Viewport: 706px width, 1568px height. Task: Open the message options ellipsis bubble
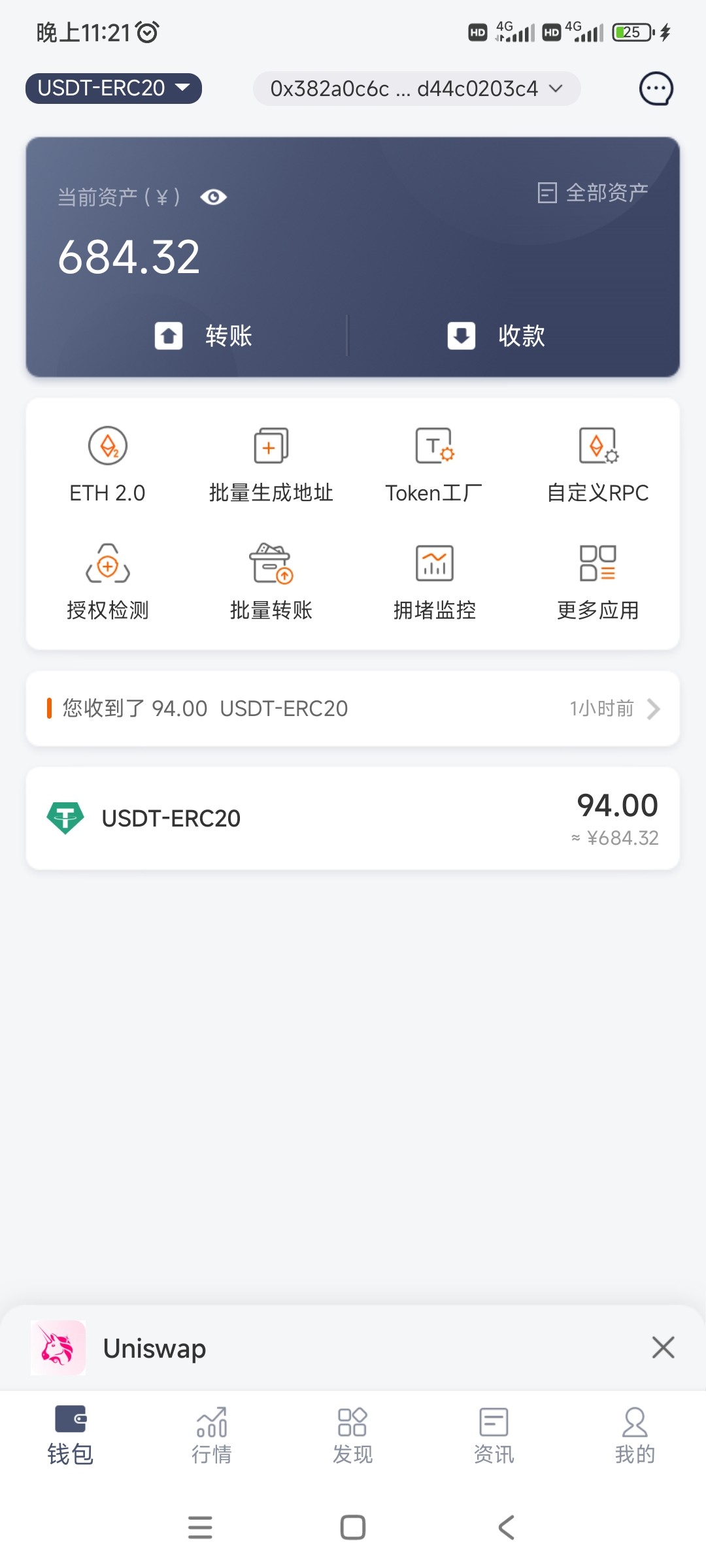(656, 89)
